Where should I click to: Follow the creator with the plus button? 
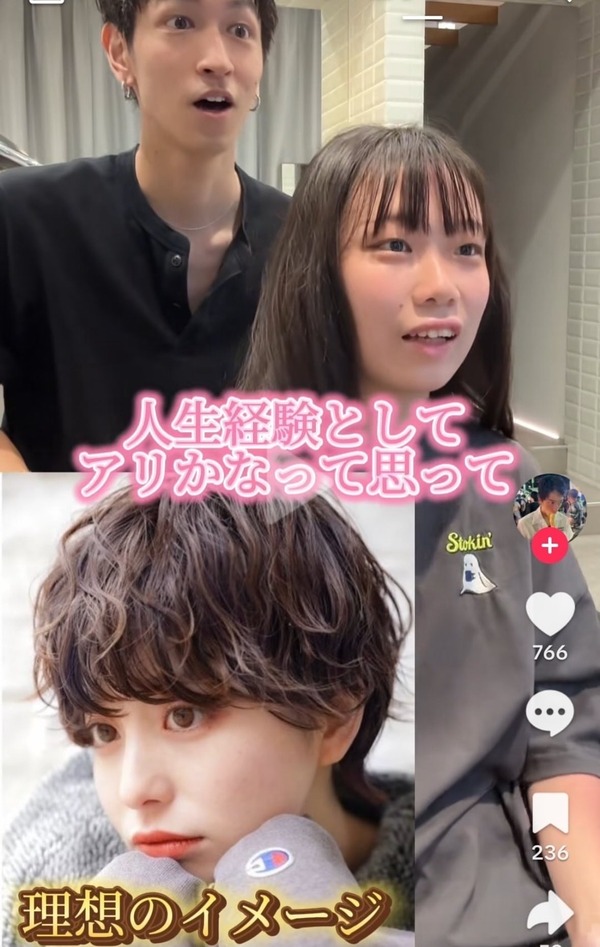pyautogui.click(x=550, y=545)
